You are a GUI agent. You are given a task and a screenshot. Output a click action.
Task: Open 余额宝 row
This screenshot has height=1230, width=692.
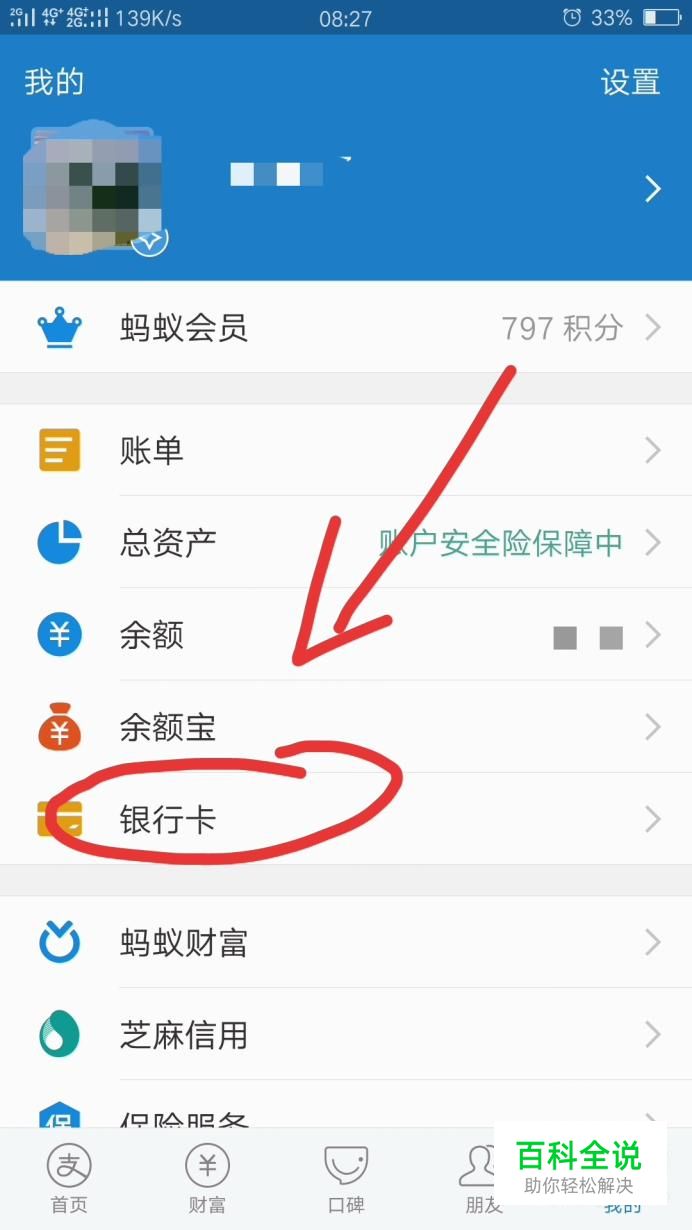pos(345,727)
